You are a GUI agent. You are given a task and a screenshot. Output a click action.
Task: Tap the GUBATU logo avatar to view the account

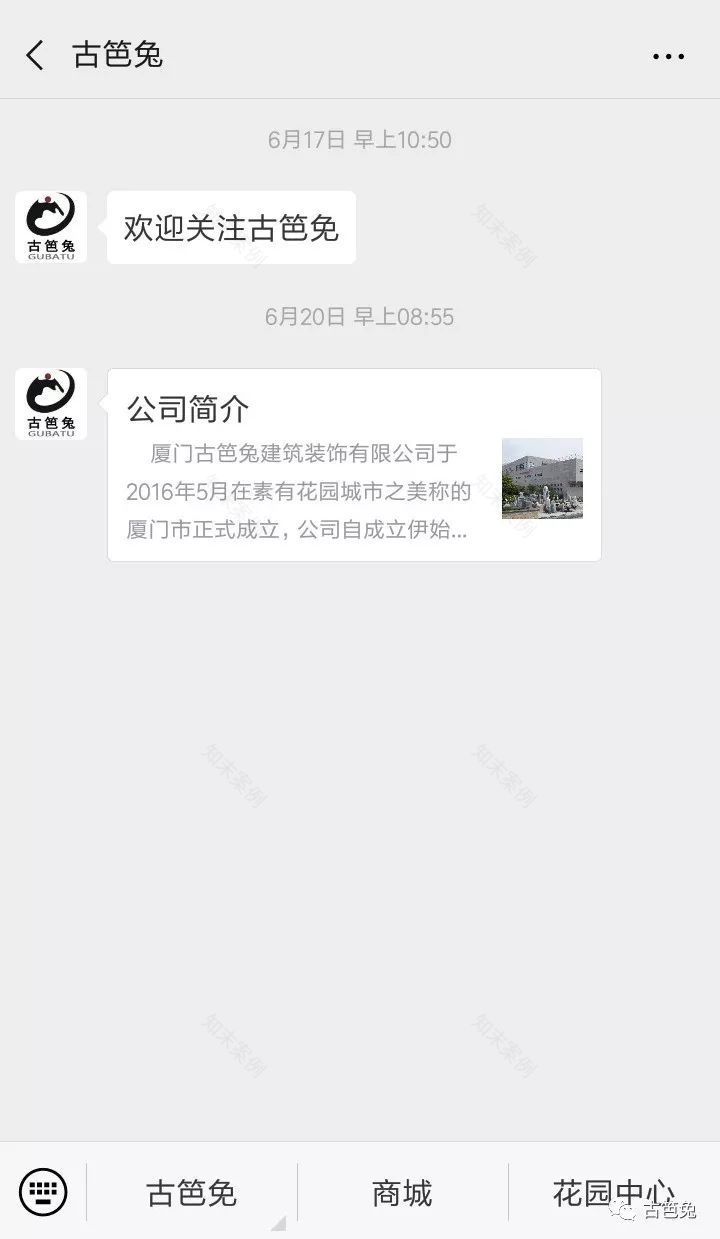50,227
